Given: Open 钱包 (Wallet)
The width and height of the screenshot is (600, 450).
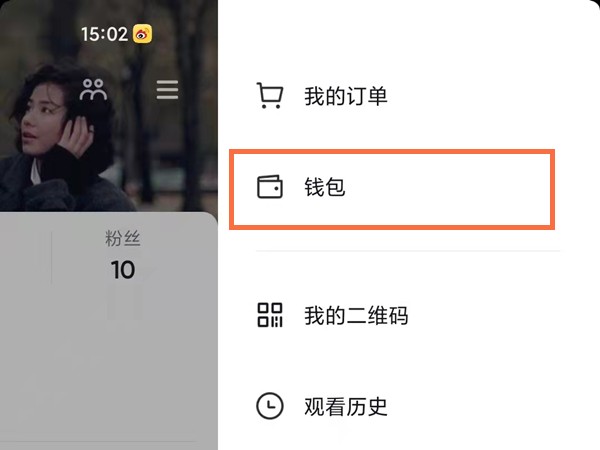Looking at the screenshot, I should coord(324,187).
